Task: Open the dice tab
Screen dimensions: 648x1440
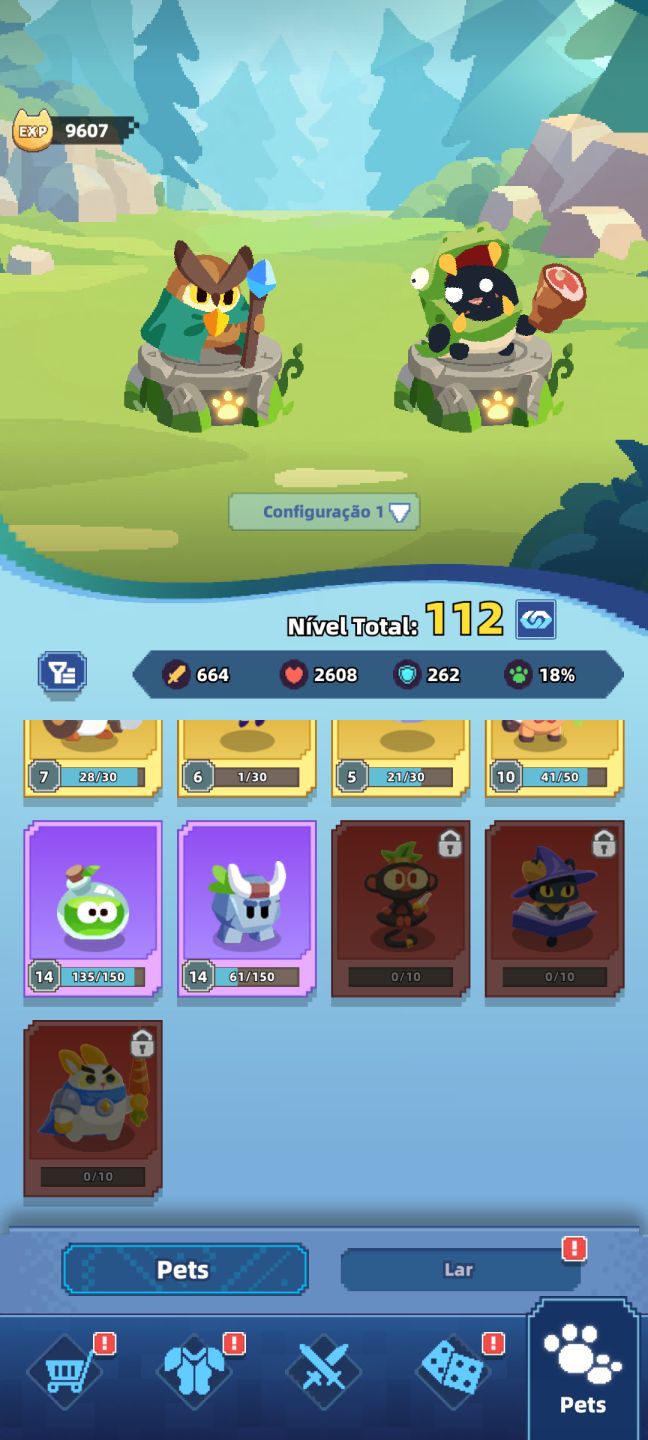Action: [455, 1369]
